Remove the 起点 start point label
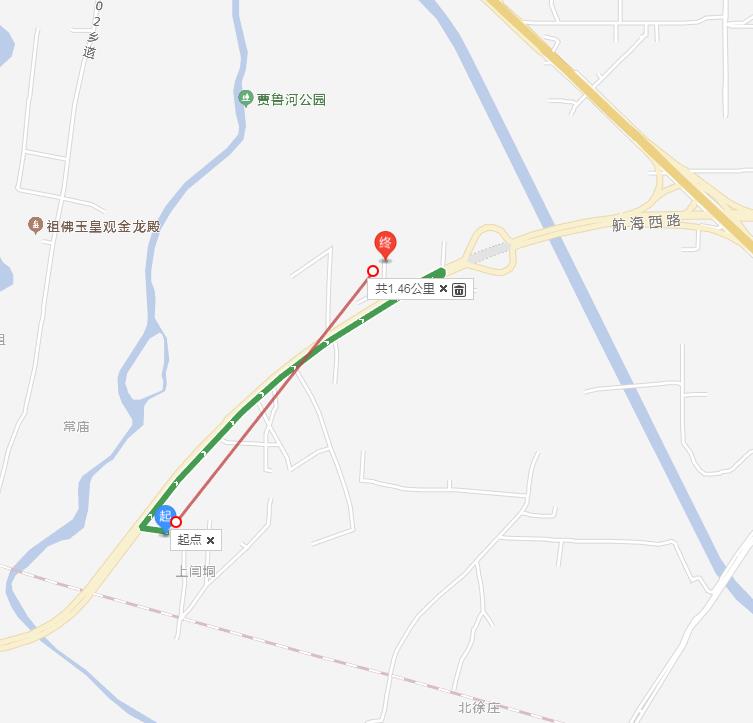Viewport: 753px width, 723px height. 210,540
